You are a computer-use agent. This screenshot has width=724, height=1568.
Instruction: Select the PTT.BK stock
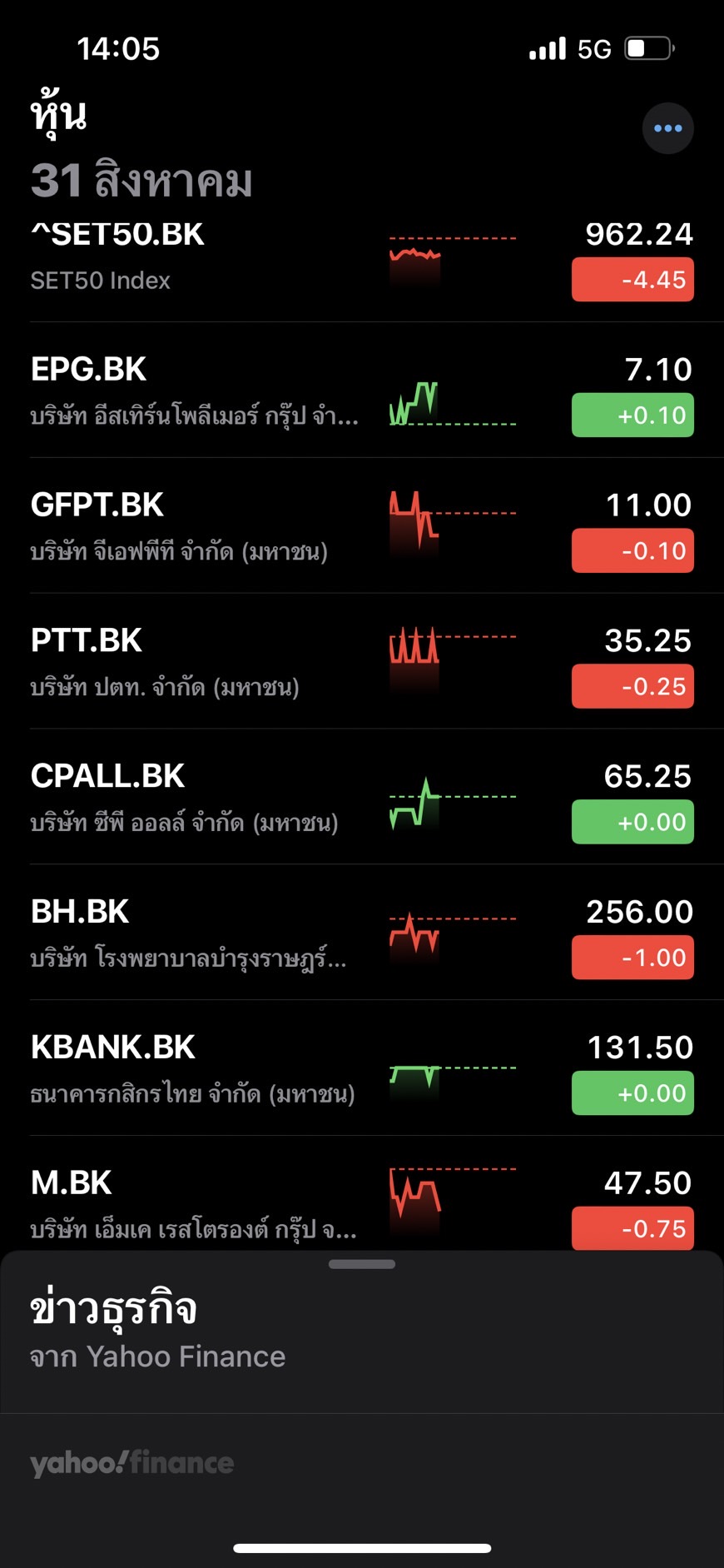click(x=362, y=662)
